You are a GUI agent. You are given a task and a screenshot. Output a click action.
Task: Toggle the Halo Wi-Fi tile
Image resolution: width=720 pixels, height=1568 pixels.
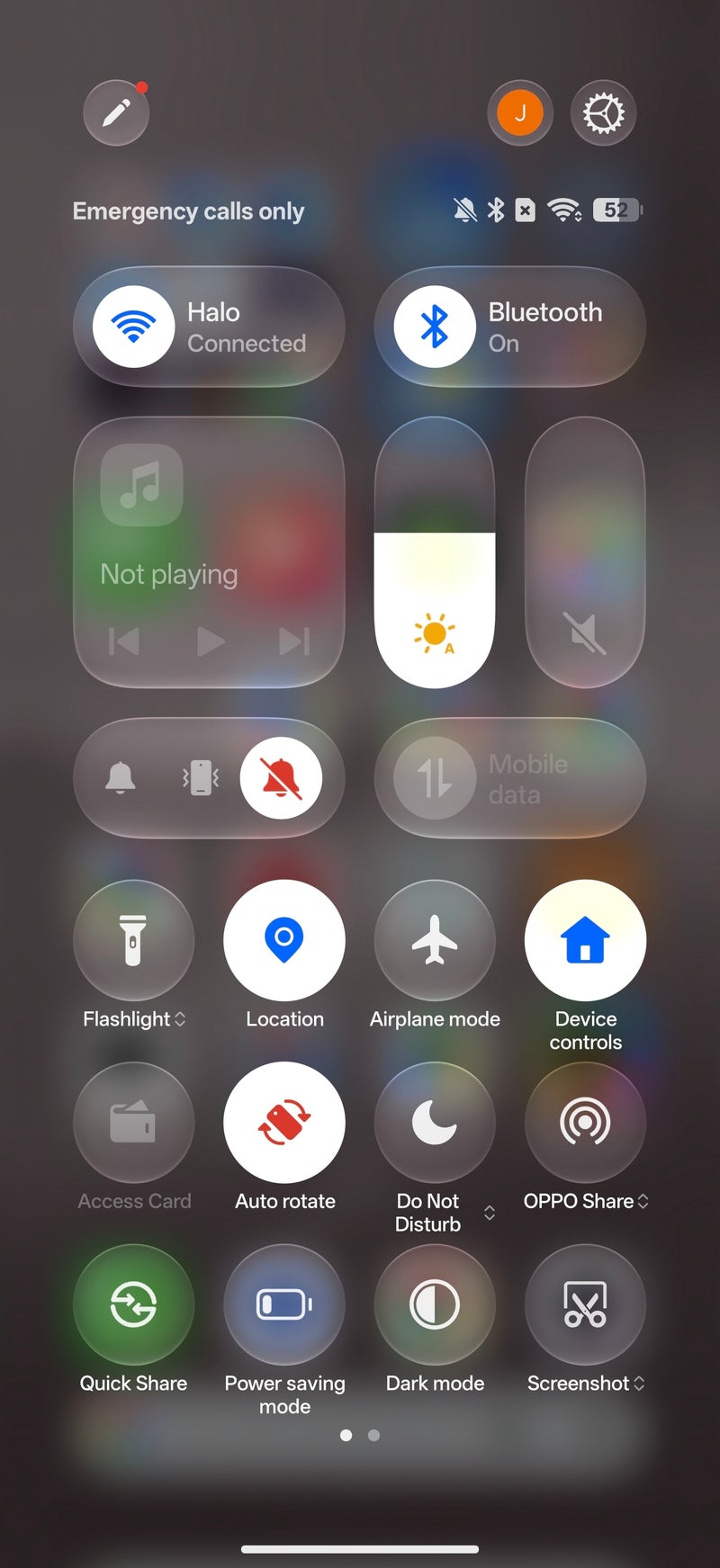[209, 327]
